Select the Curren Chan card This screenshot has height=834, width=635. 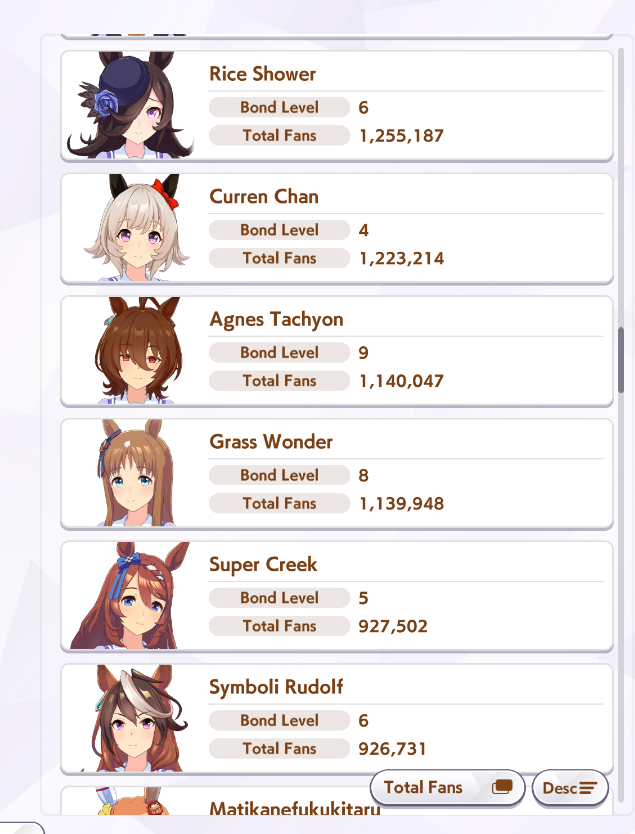click(x=337, y=229)
